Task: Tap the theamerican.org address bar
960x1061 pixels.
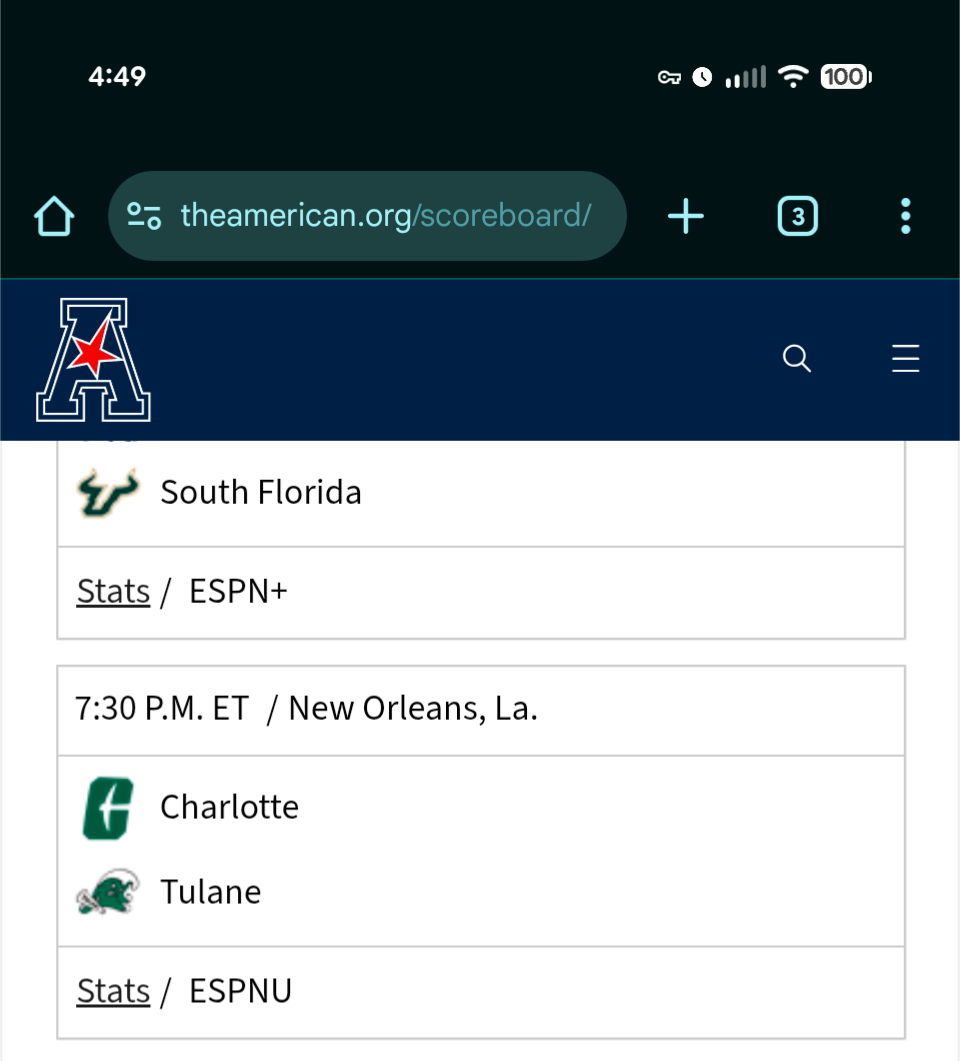Action: tap(385, 216)
